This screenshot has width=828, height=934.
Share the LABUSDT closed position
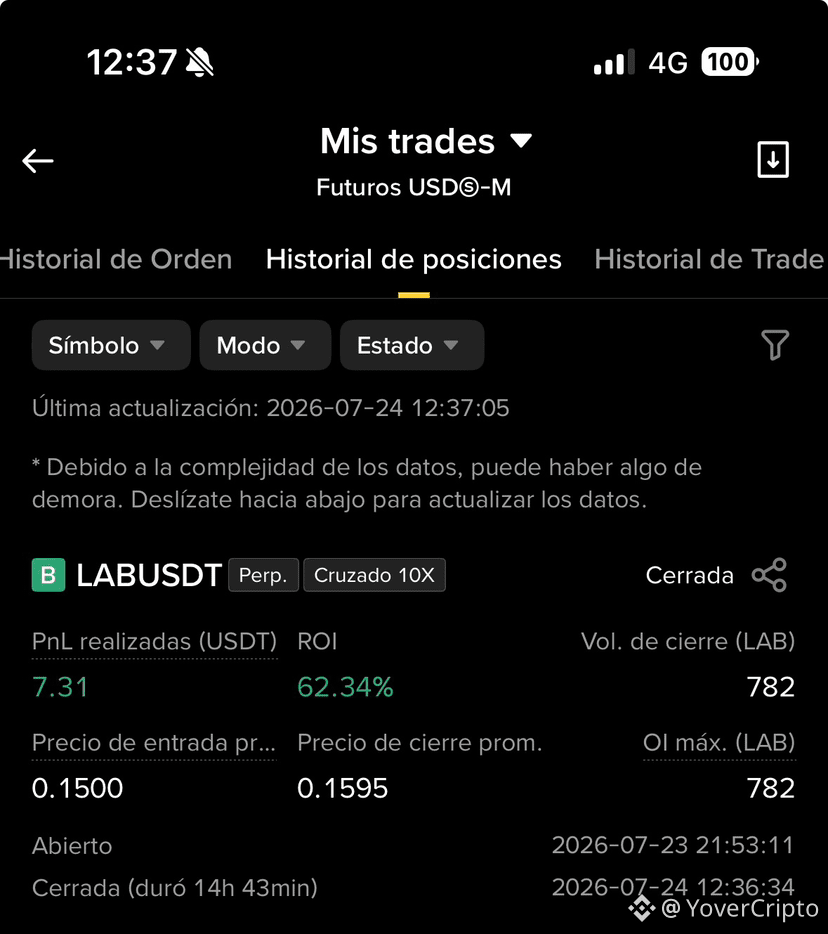(769, 575)
